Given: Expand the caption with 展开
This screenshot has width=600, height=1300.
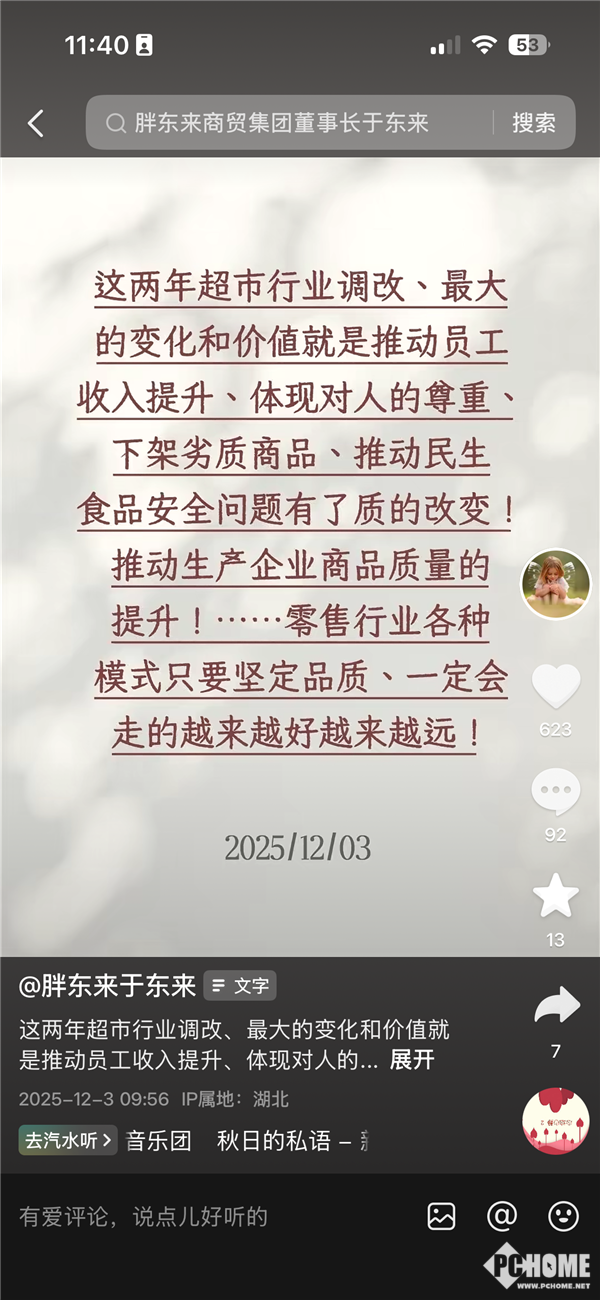Looking at the screenshot, I should [x=412, y=1060].
